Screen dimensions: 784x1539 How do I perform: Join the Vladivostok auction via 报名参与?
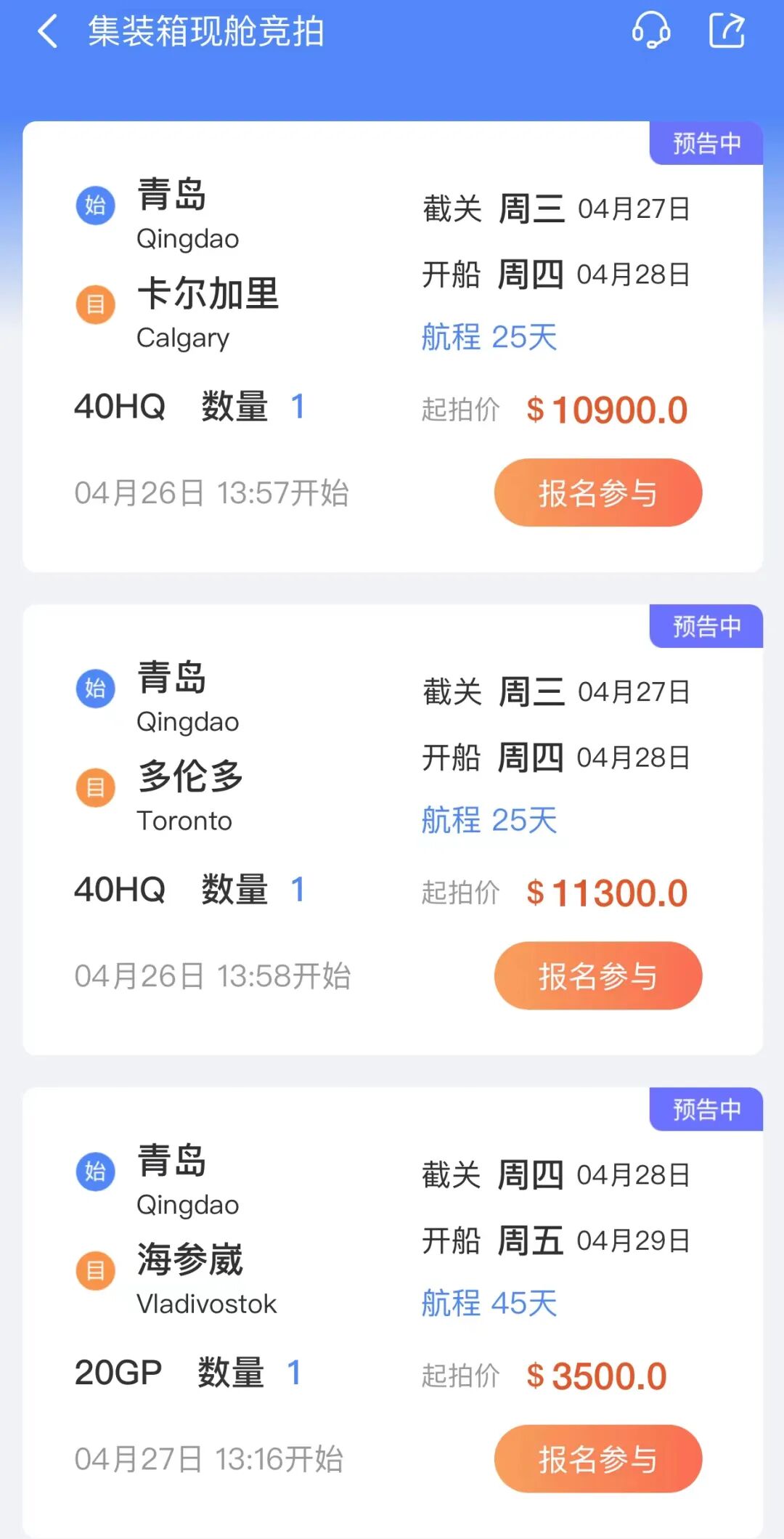597,1459
